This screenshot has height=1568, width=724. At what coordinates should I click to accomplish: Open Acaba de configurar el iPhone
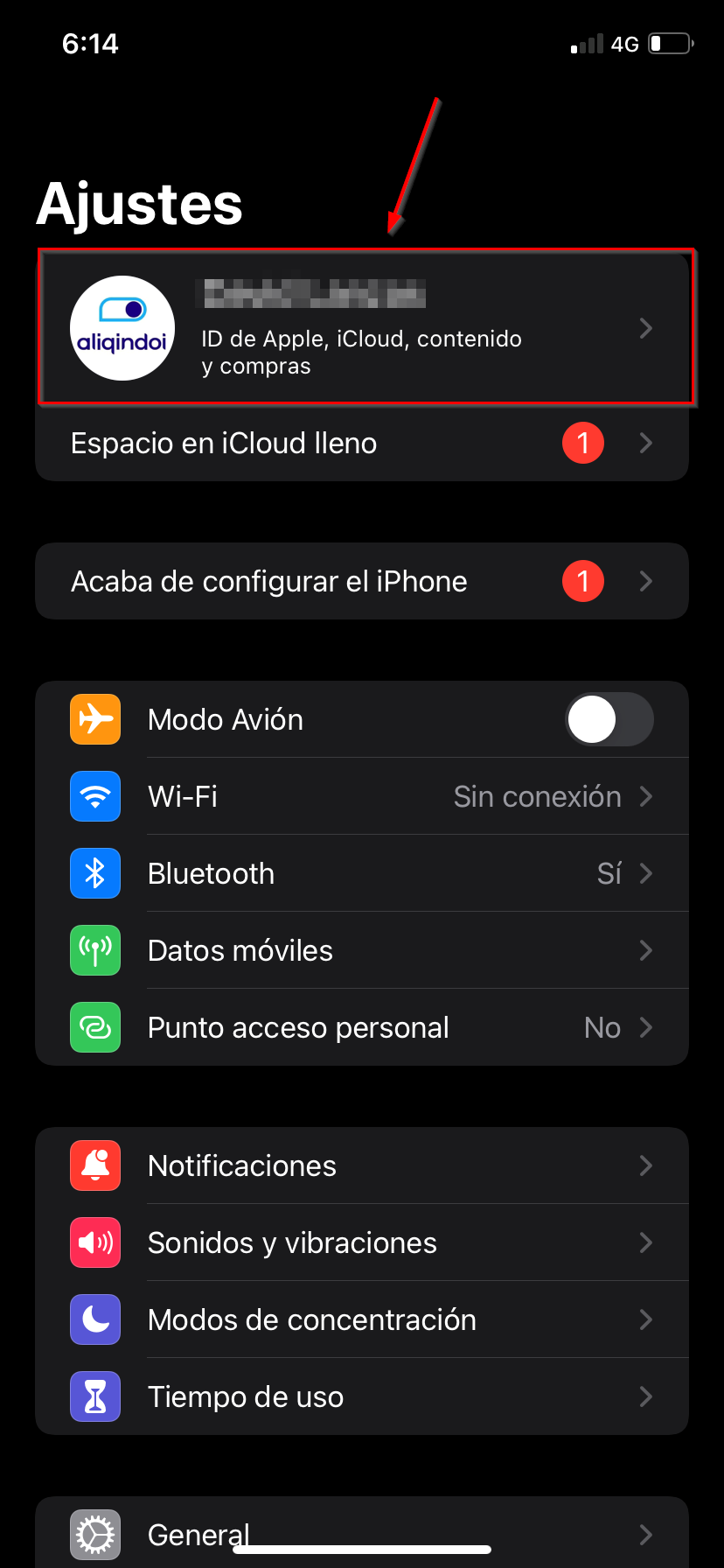(362, 581)
